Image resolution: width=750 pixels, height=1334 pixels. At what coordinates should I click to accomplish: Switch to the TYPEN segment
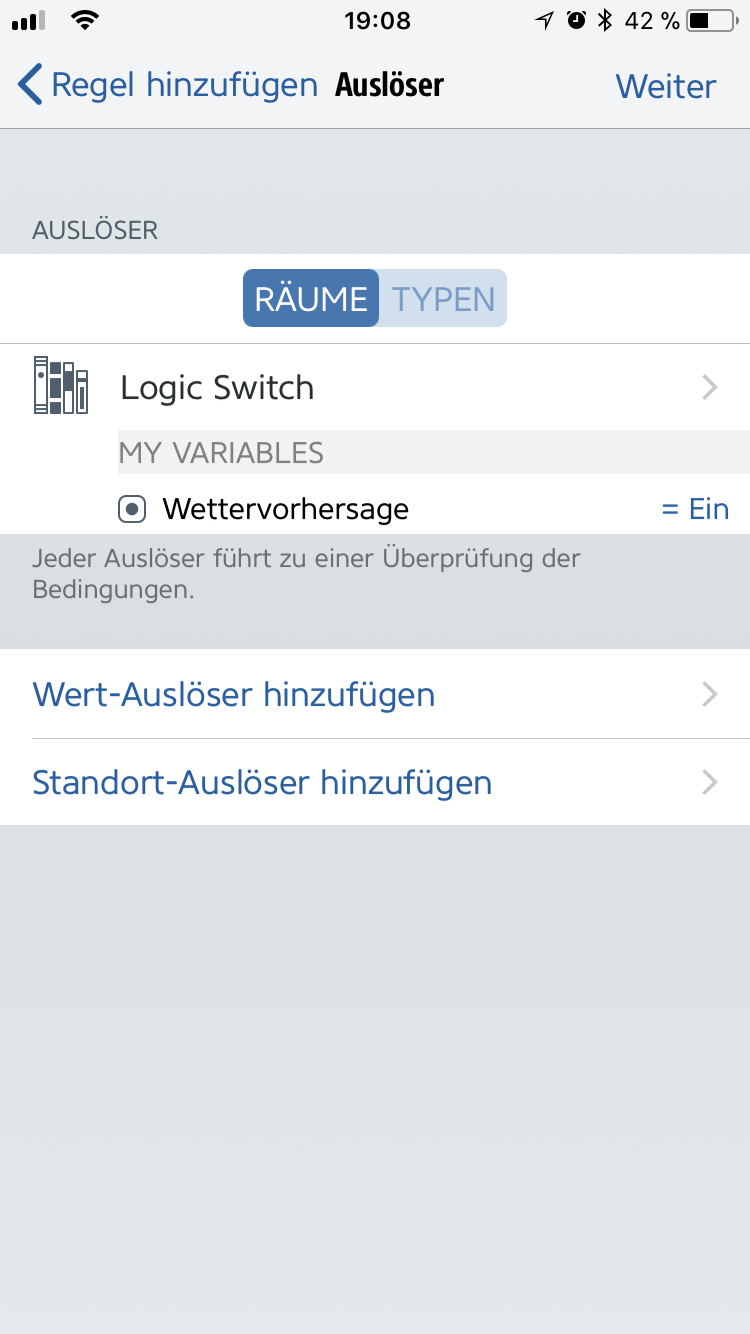click(x=443, y=299)
